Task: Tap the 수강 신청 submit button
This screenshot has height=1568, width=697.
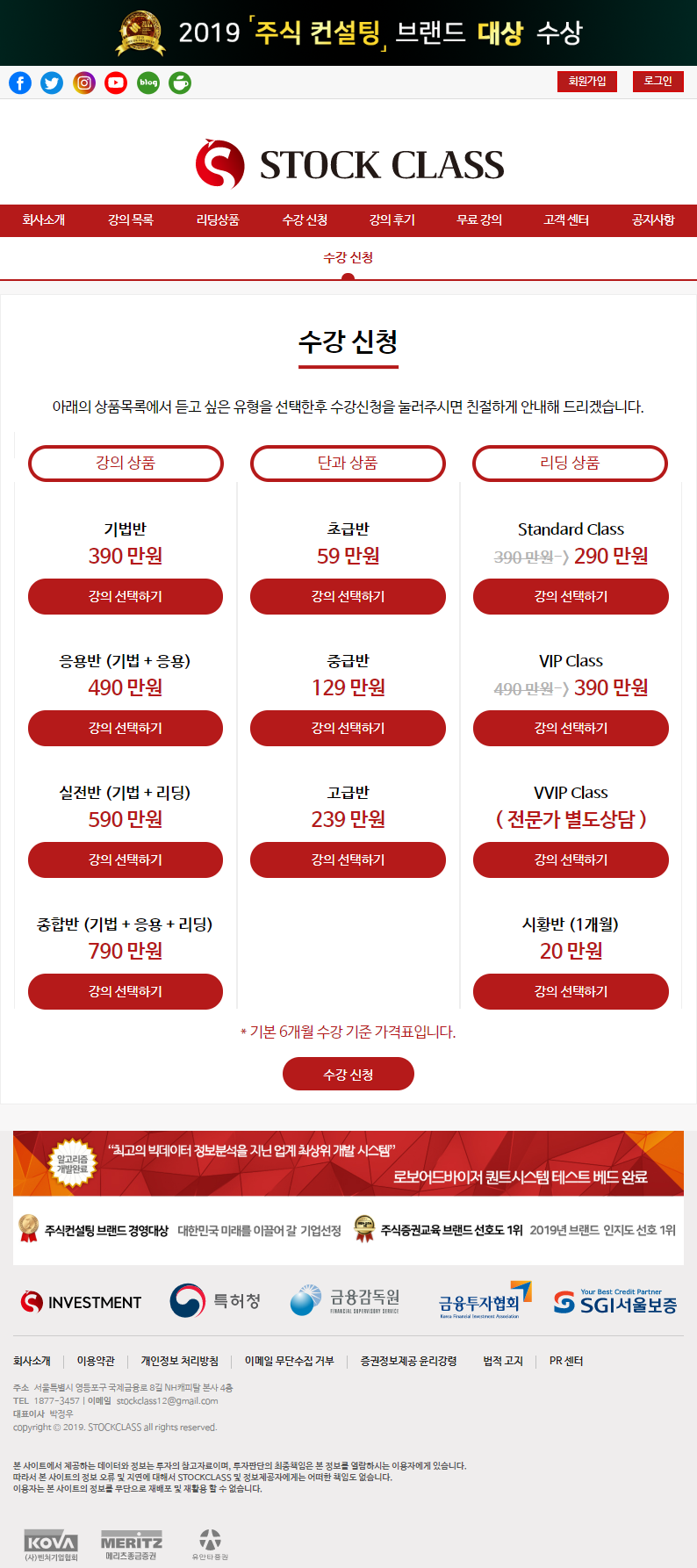Action: (x=348, y=1075)
